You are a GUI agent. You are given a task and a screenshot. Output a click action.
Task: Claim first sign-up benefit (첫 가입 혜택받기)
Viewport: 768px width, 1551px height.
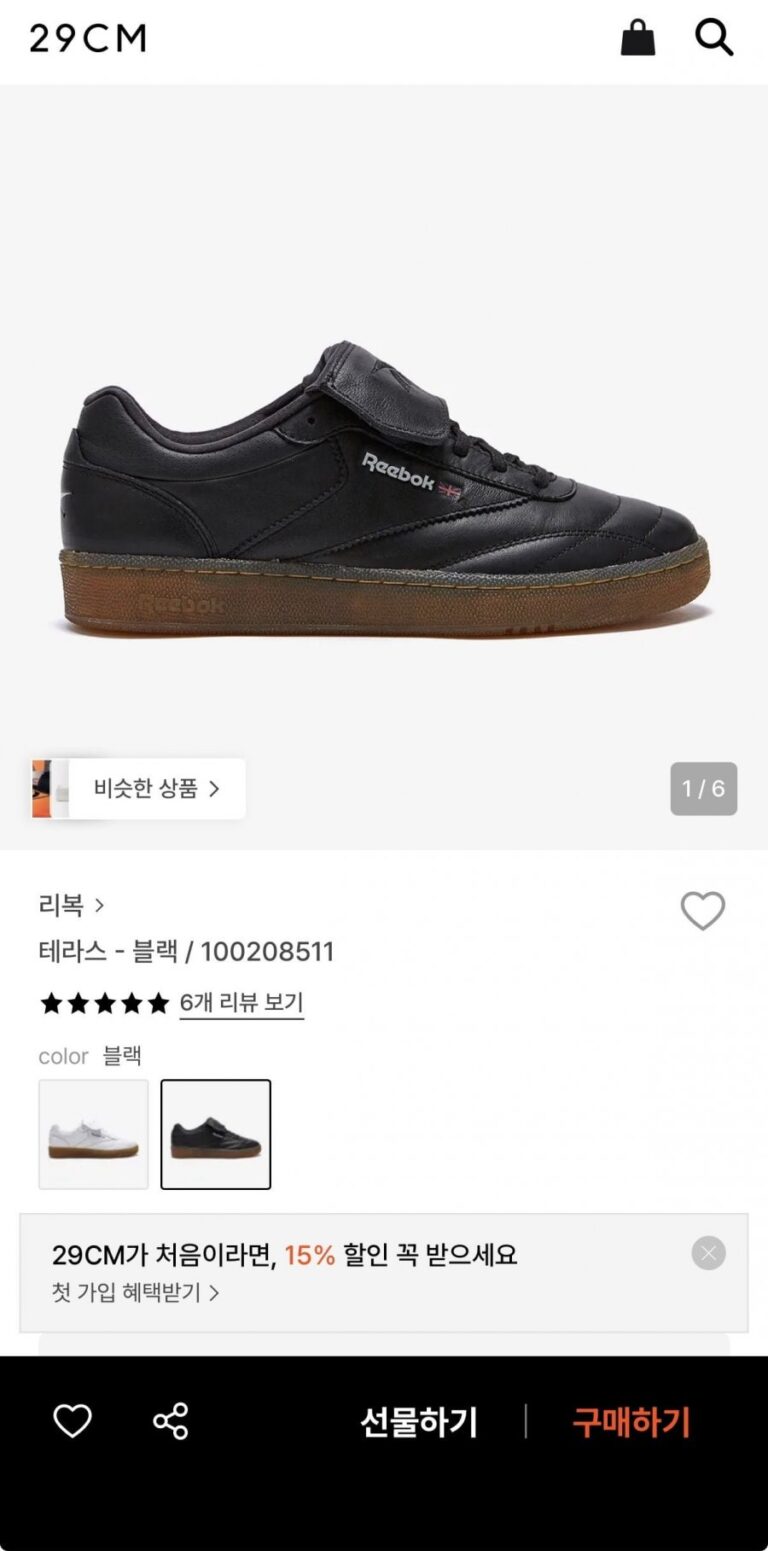click(x=135, y=1292)
